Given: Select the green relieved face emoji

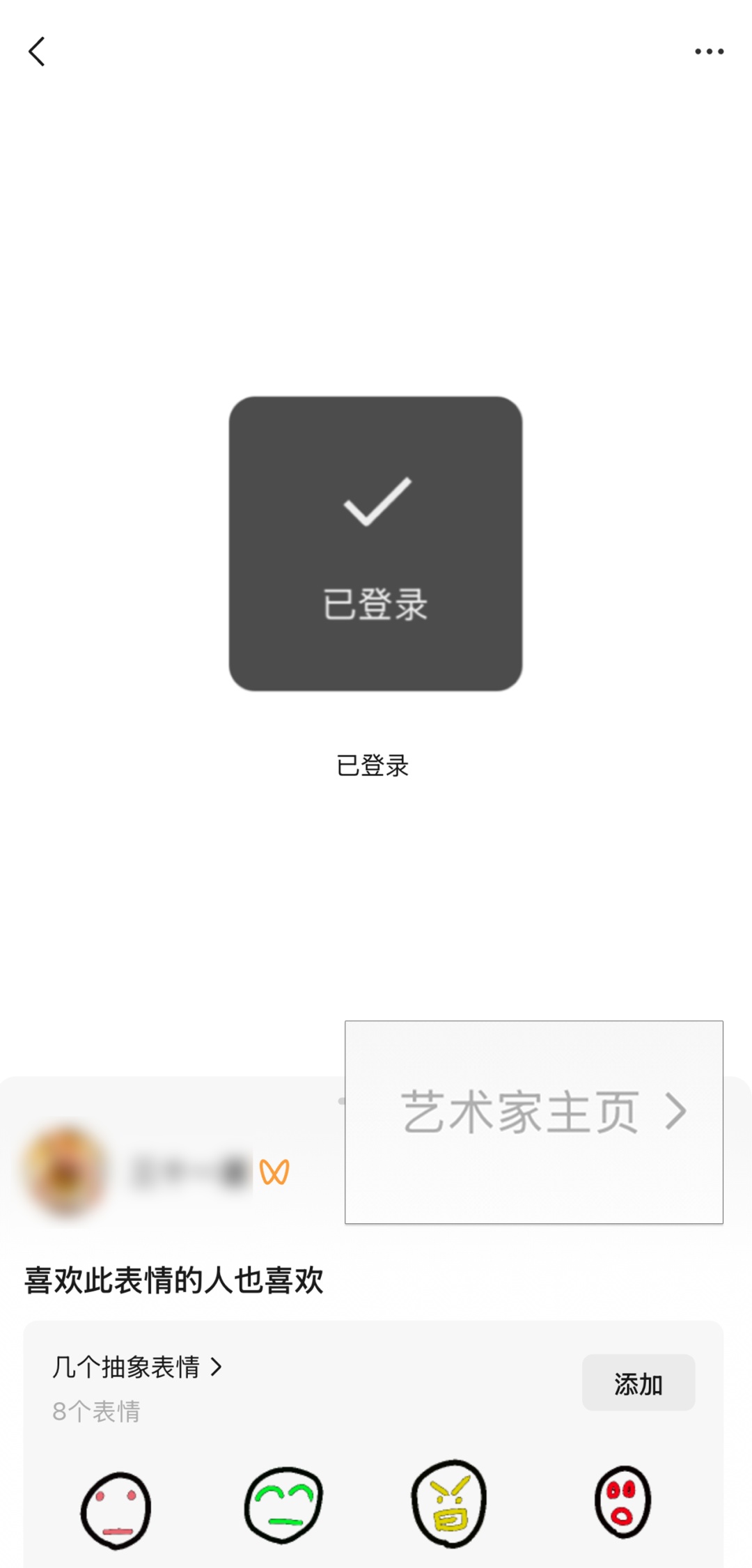Looking at the screenshot, I should pos(284,1503).
